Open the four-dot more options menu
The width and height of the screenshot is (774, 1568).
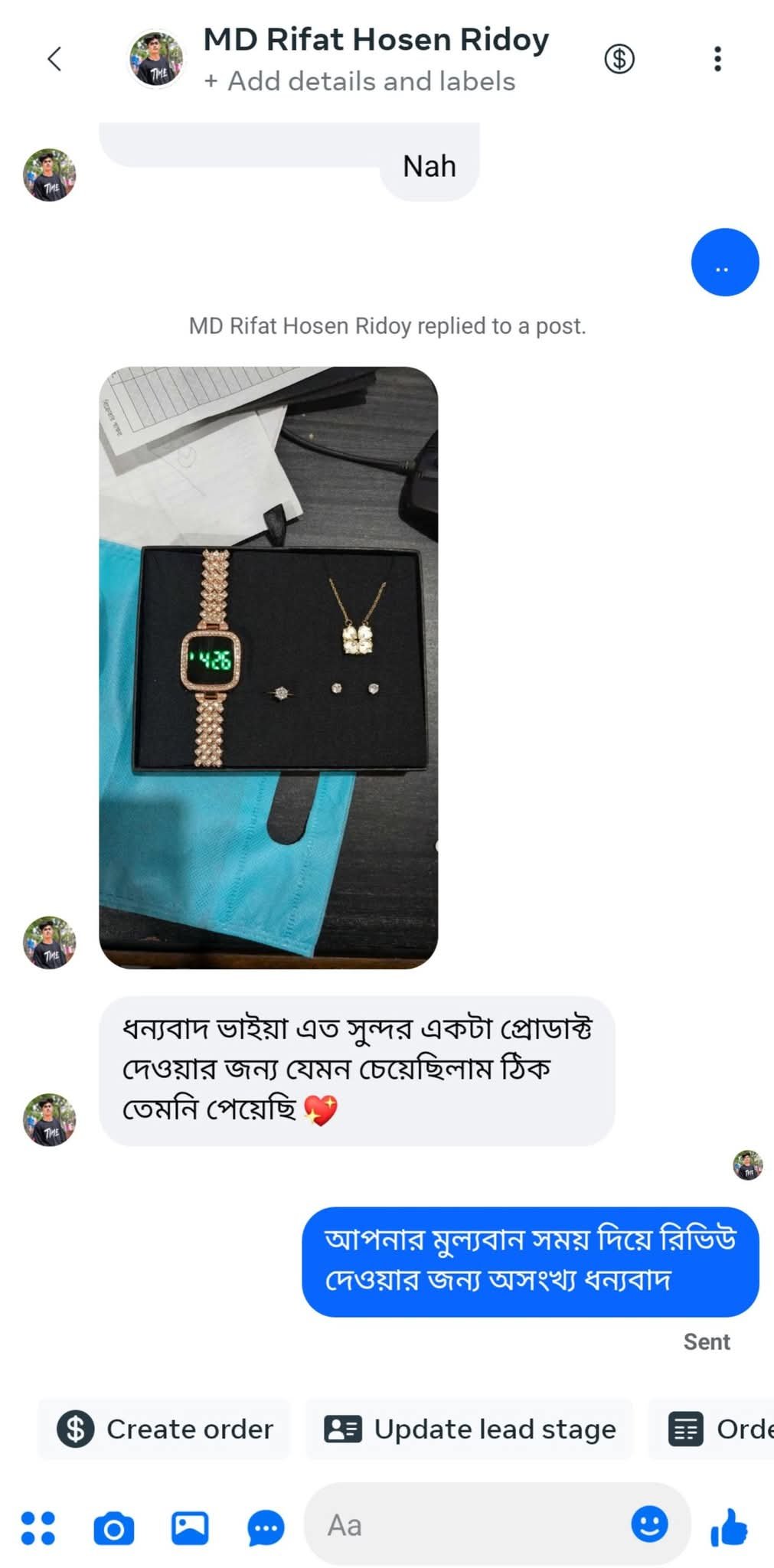[x=38, y=1527]
